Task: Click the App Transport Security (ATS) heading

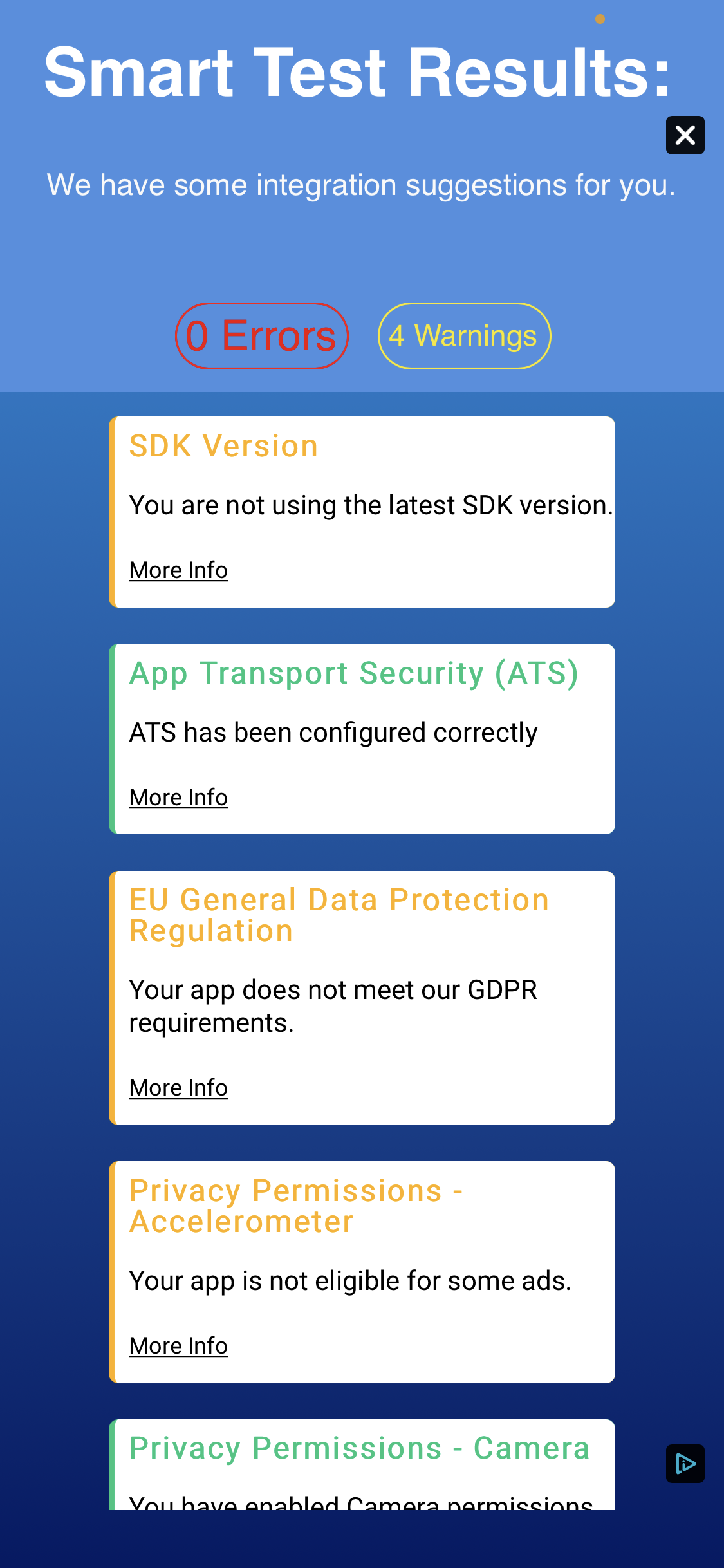Action: coord(353,673)
